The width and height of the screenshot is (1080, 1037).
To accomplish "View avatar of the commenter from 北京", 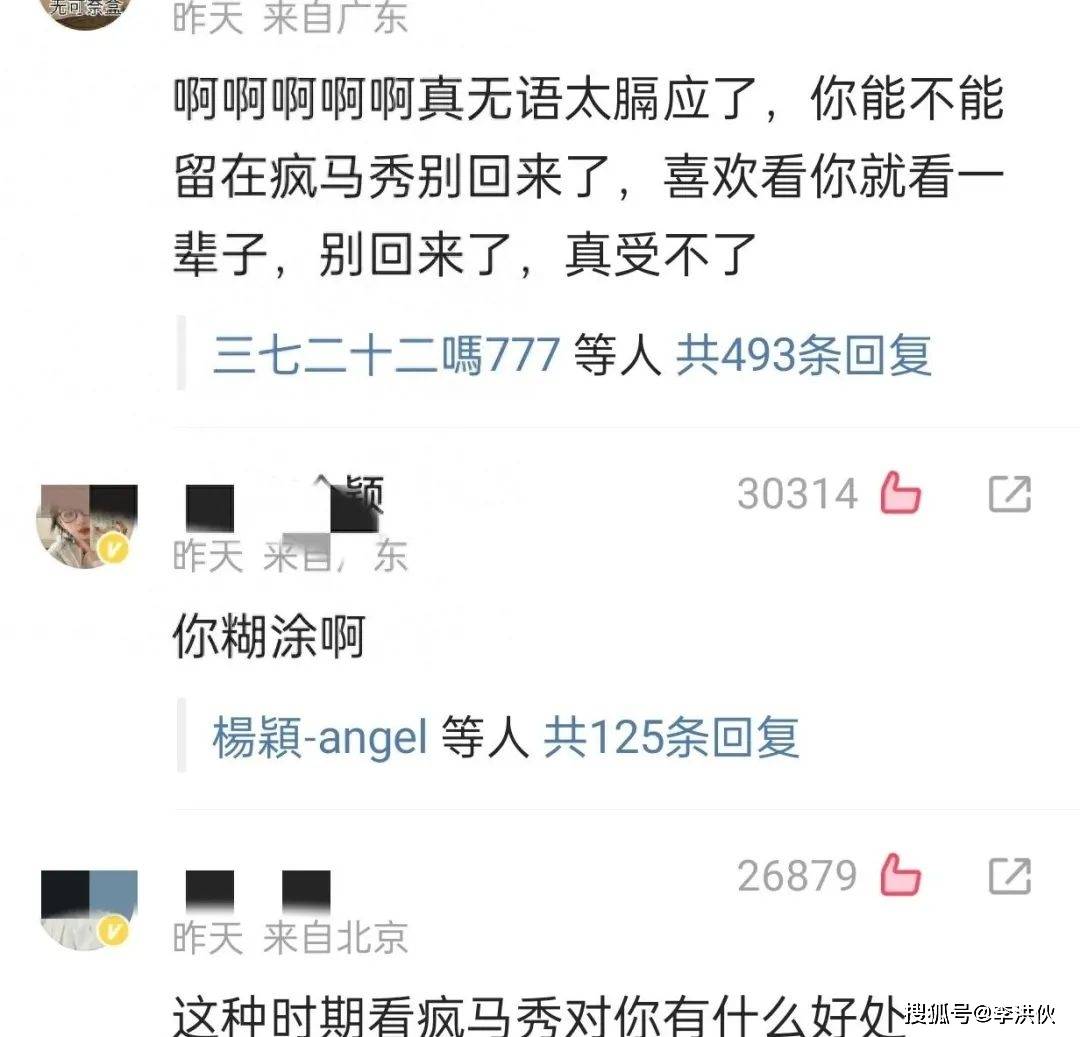I will pos(87,909).
